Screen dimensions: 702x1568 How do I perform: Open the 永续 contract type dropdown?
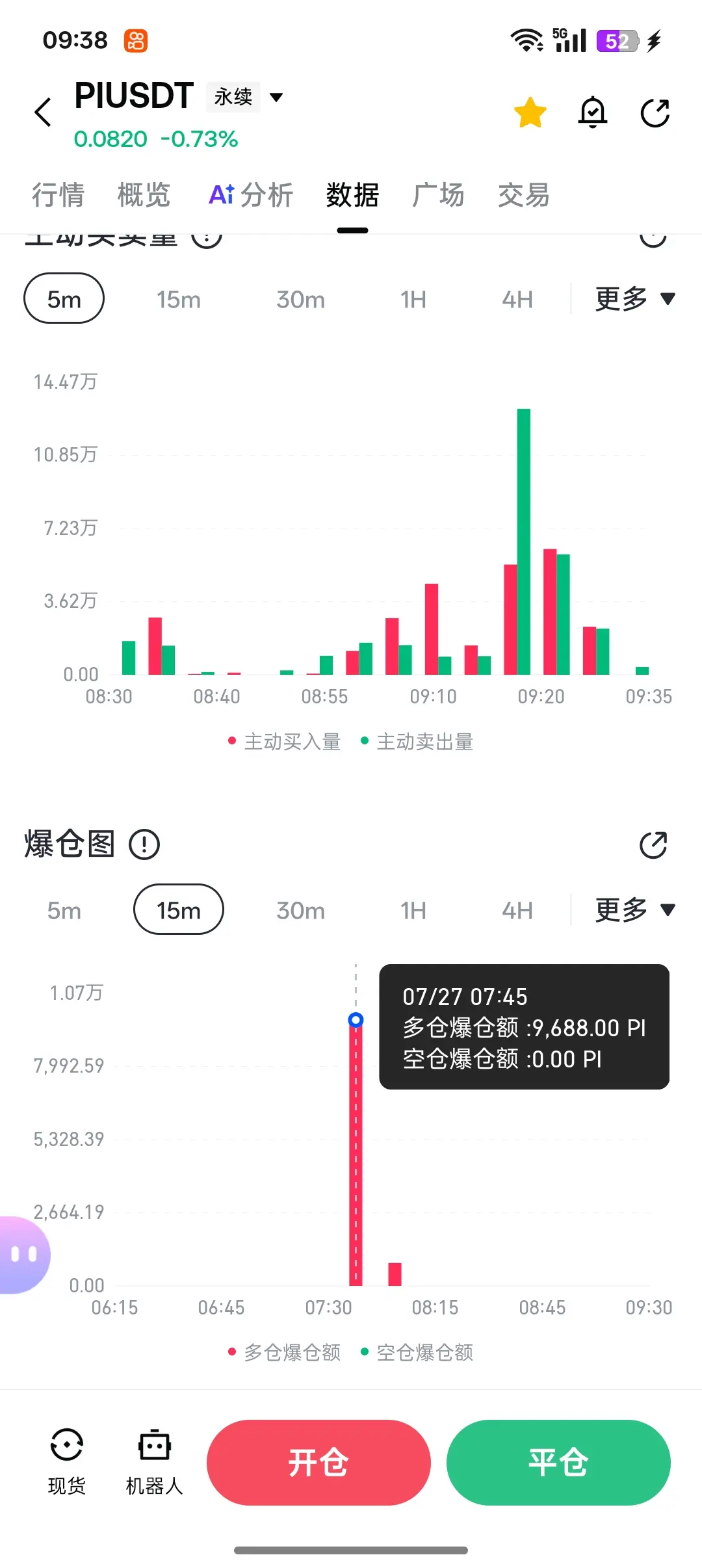(246, 97)
